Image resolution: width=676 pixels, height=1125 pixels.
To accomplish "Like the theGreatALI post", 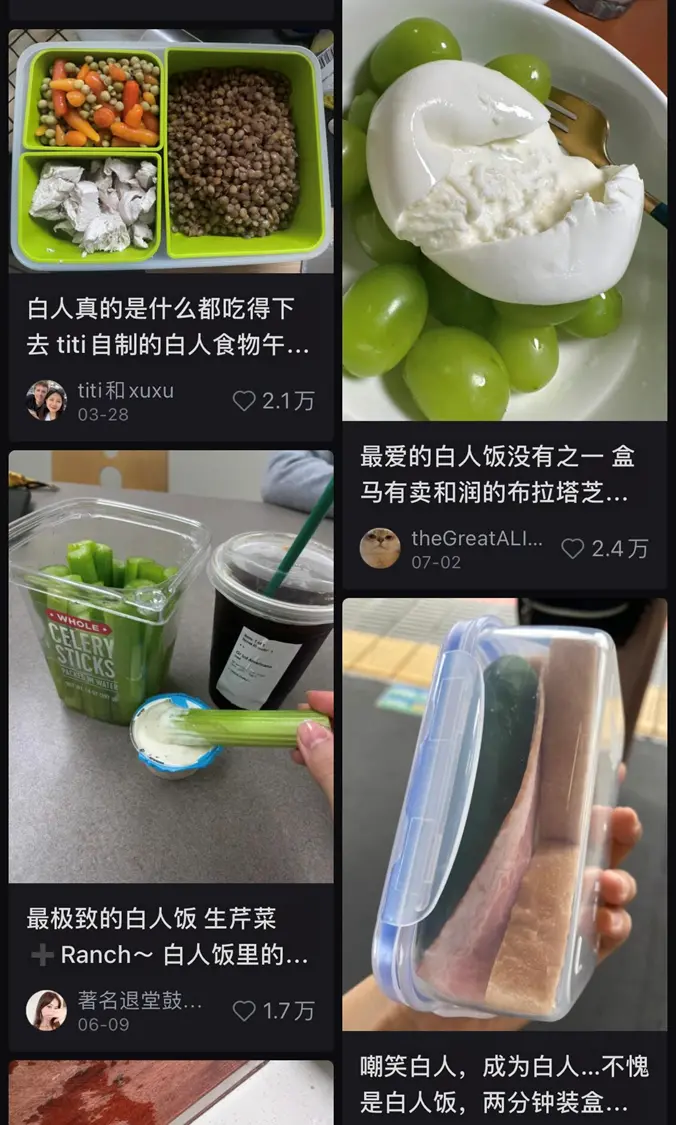I will [x=573, y=549].
